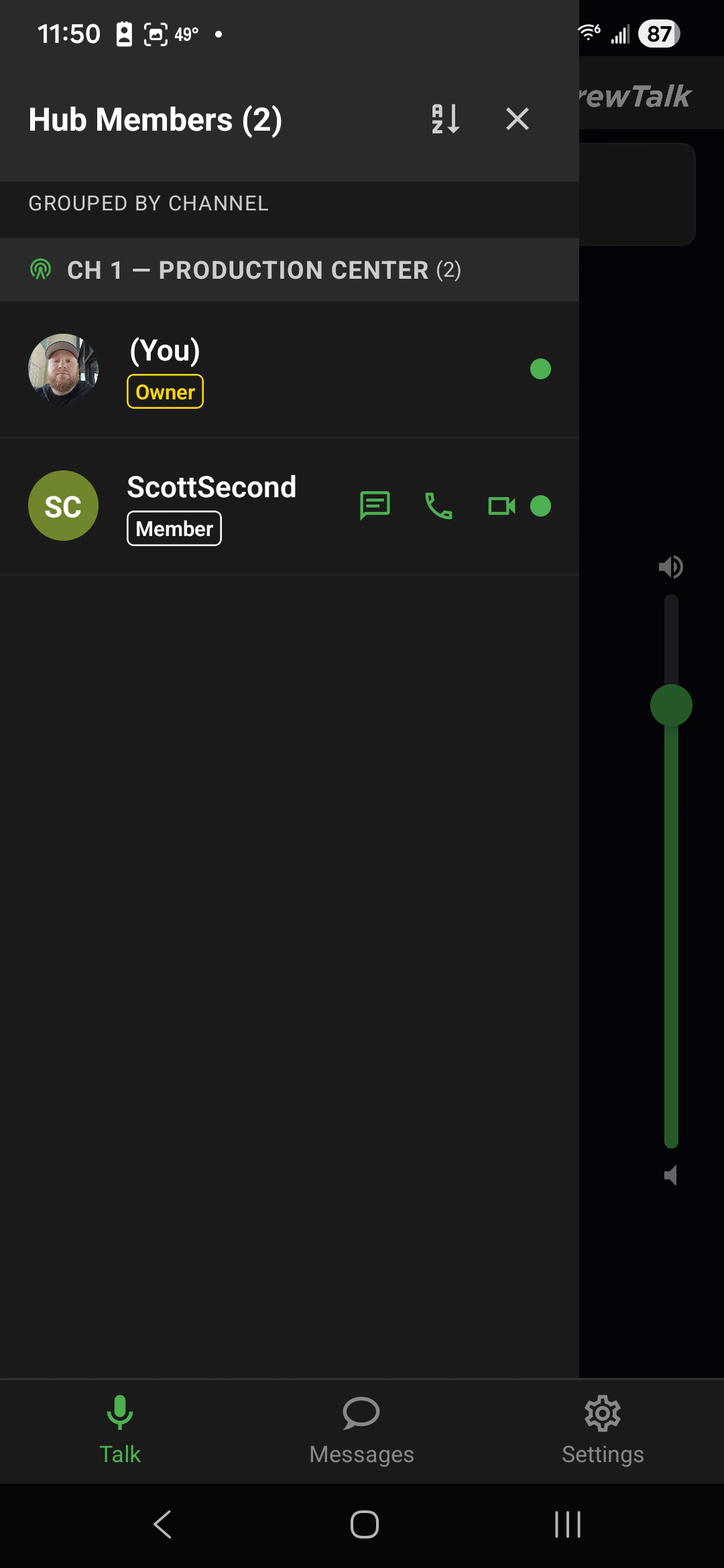Start a voice call with ScottSecond
The width and height of the screenshot is (724, 1568).
(x=438, y=506)
